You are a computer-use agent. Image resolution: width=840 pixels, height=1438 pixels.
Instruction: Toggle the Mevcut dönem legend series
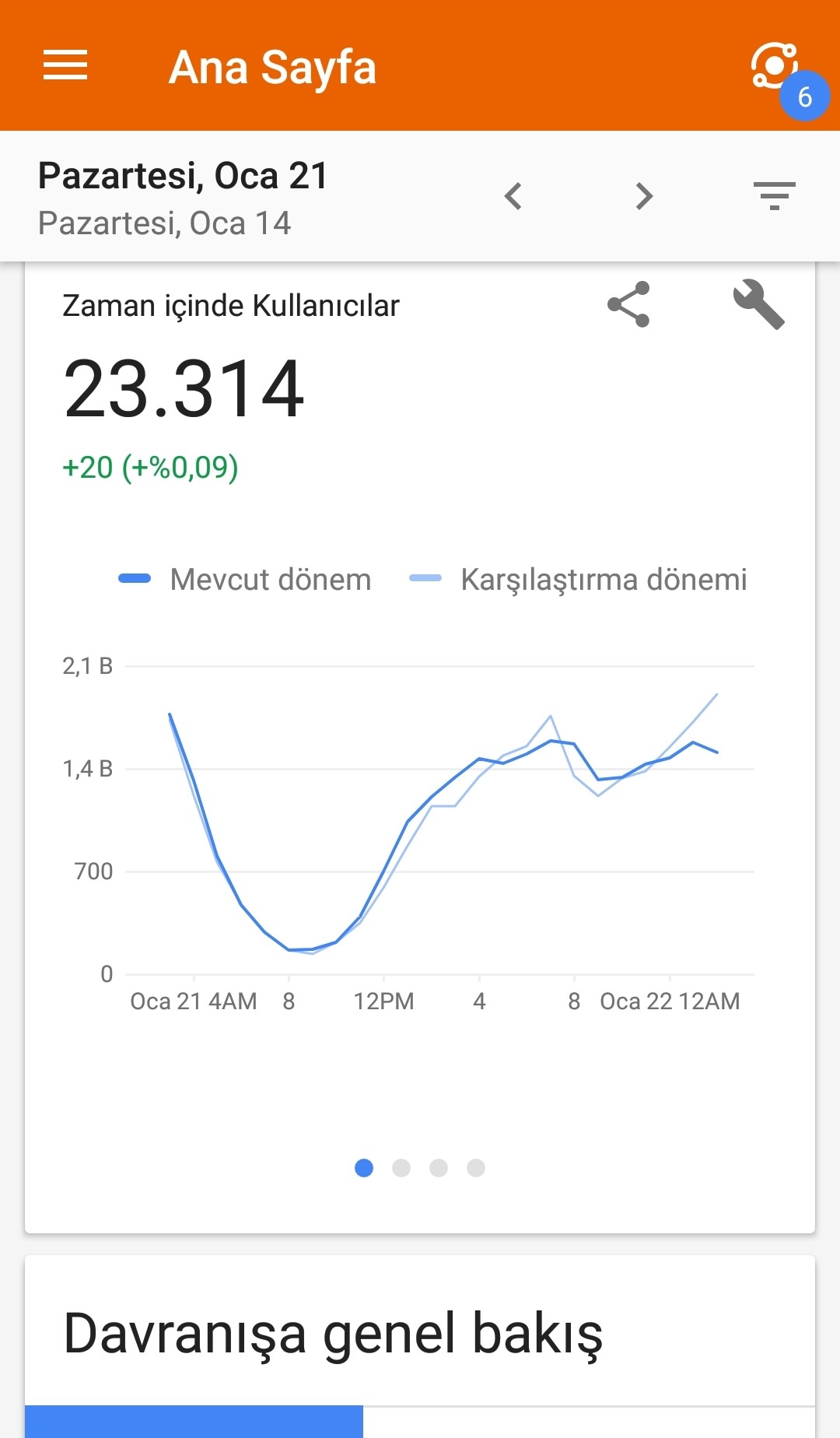tap(244, 580)
